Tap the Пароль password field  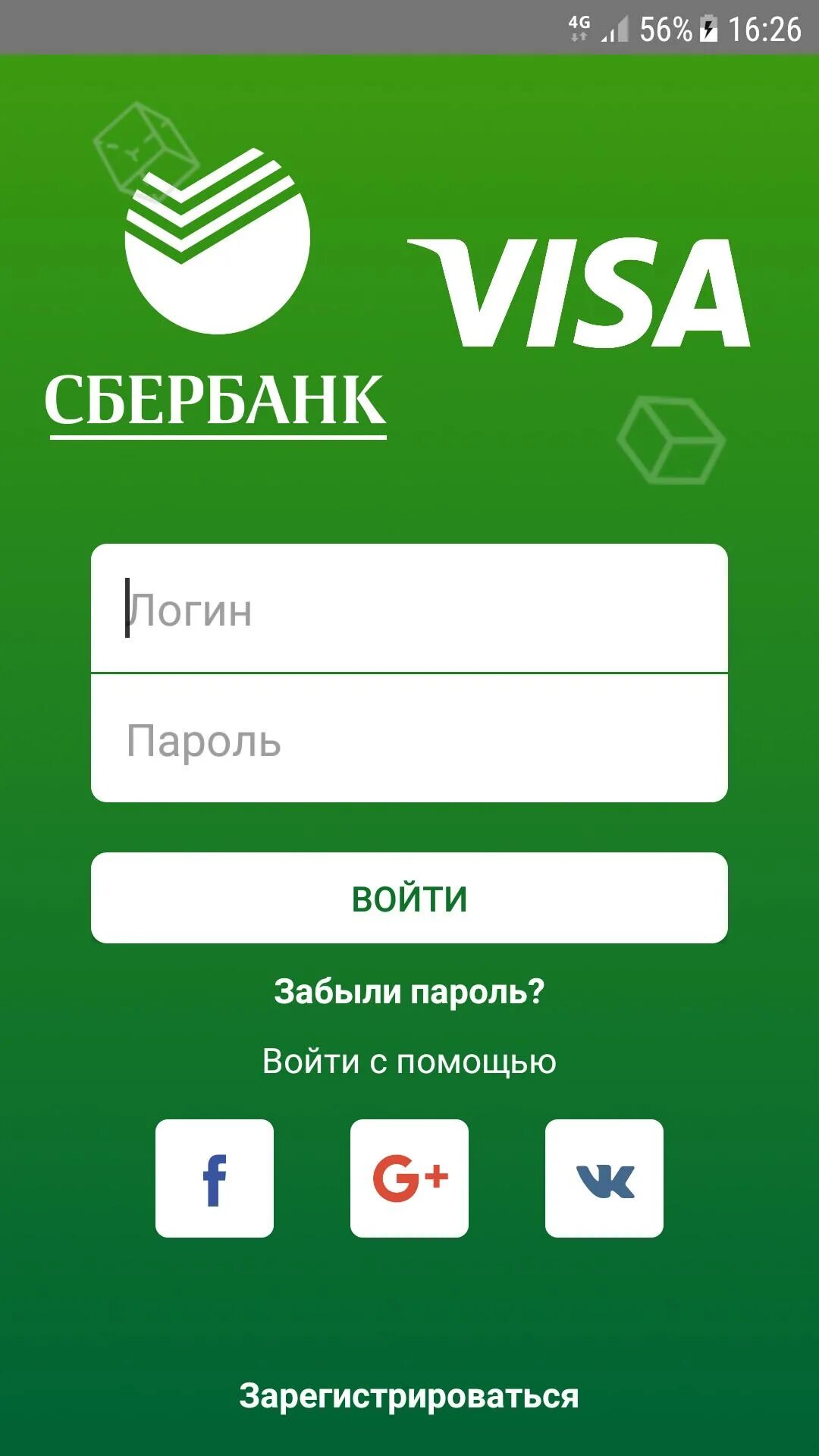[x=409, y=739]
